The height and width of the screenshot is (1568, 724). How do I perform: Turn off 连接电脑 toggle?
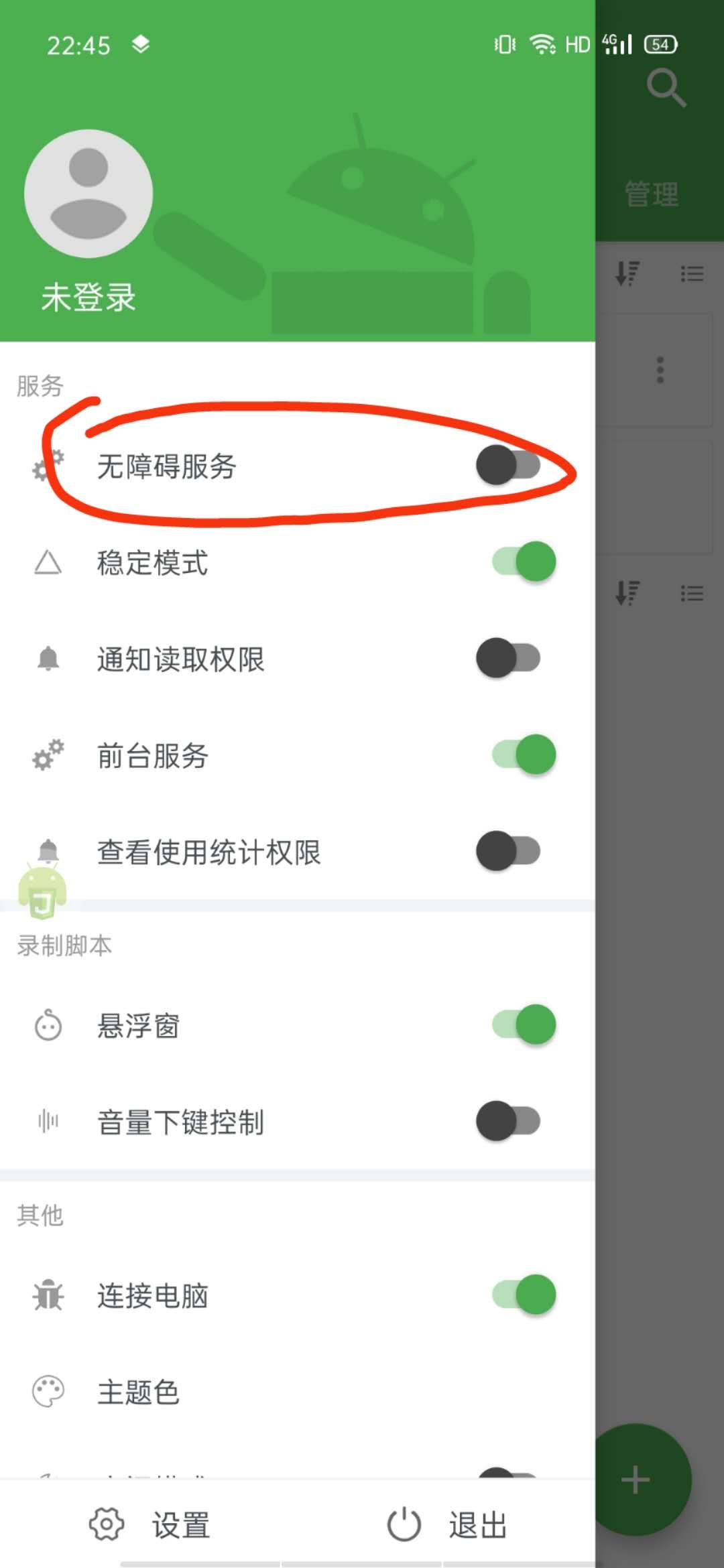(524, 1295)
